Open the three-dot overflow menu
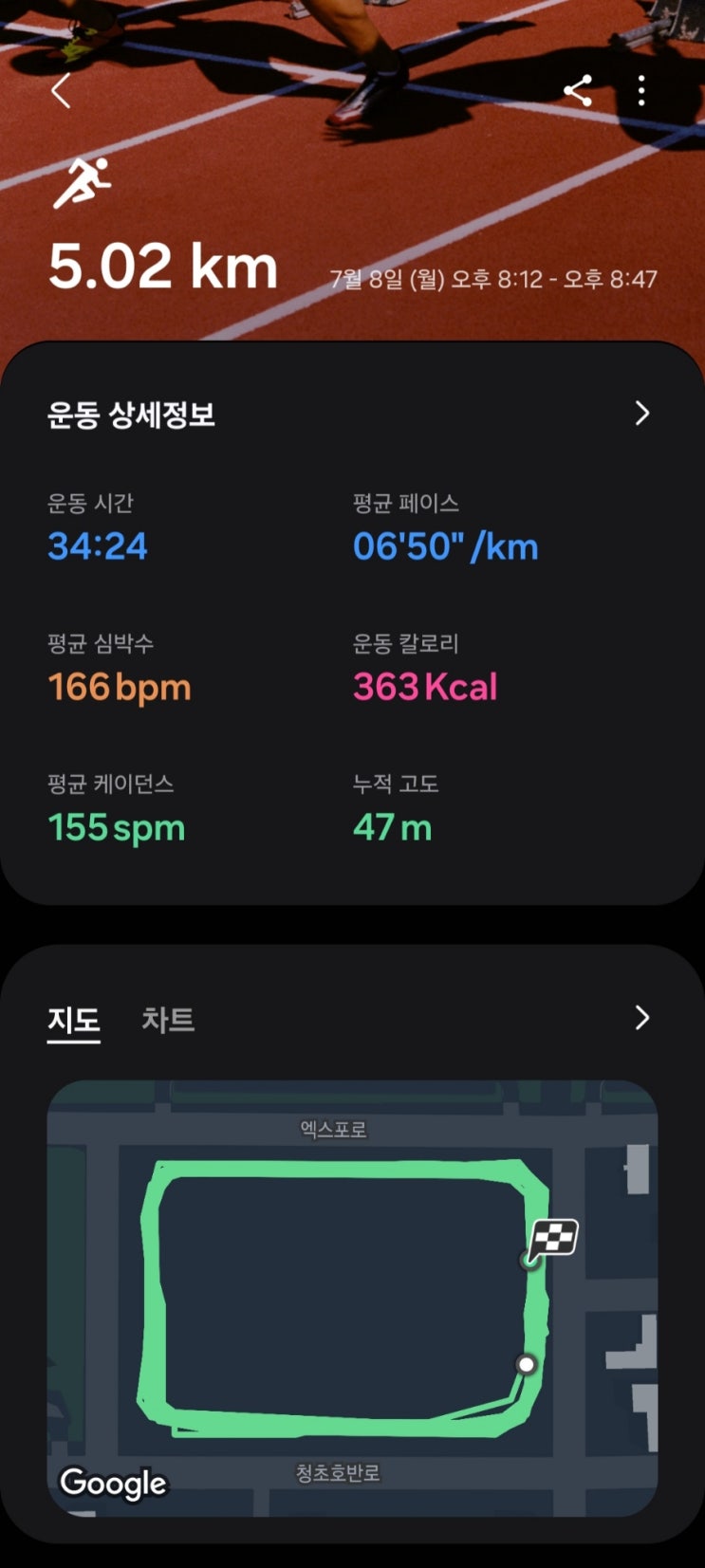 pos(642,91)
